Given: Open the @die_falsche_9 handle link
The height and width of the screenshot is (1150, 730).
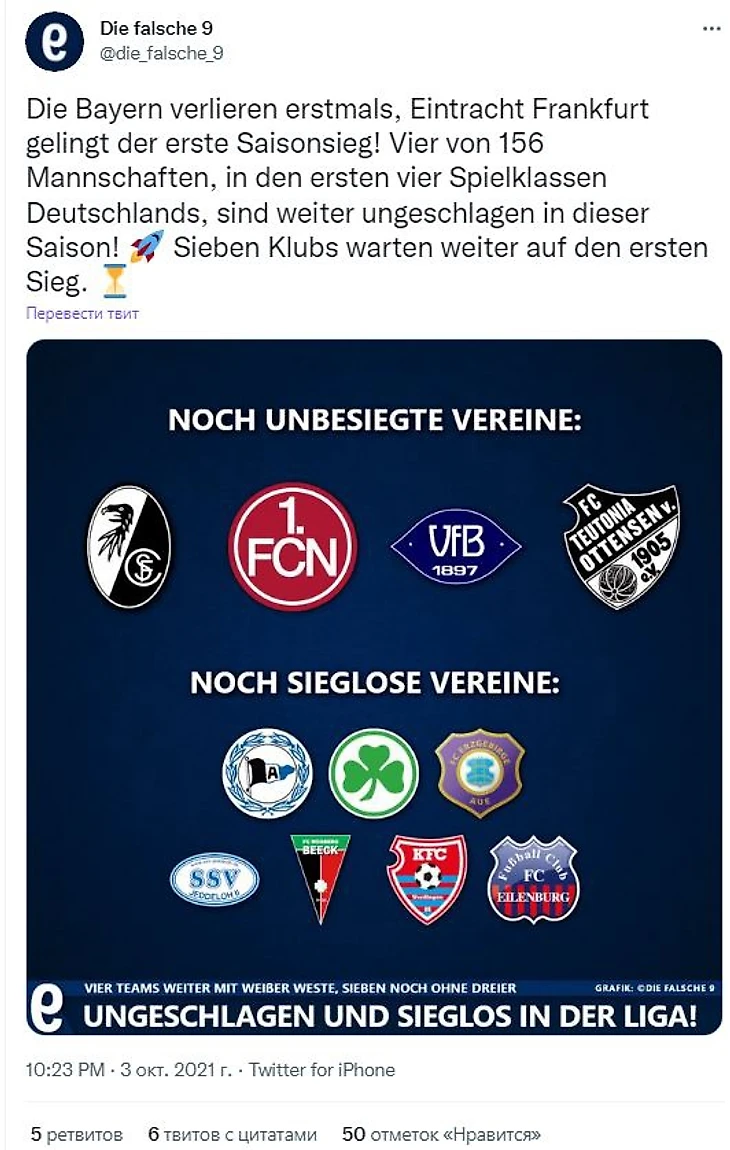Looking at the screenshot, I should tap(161, 54).
